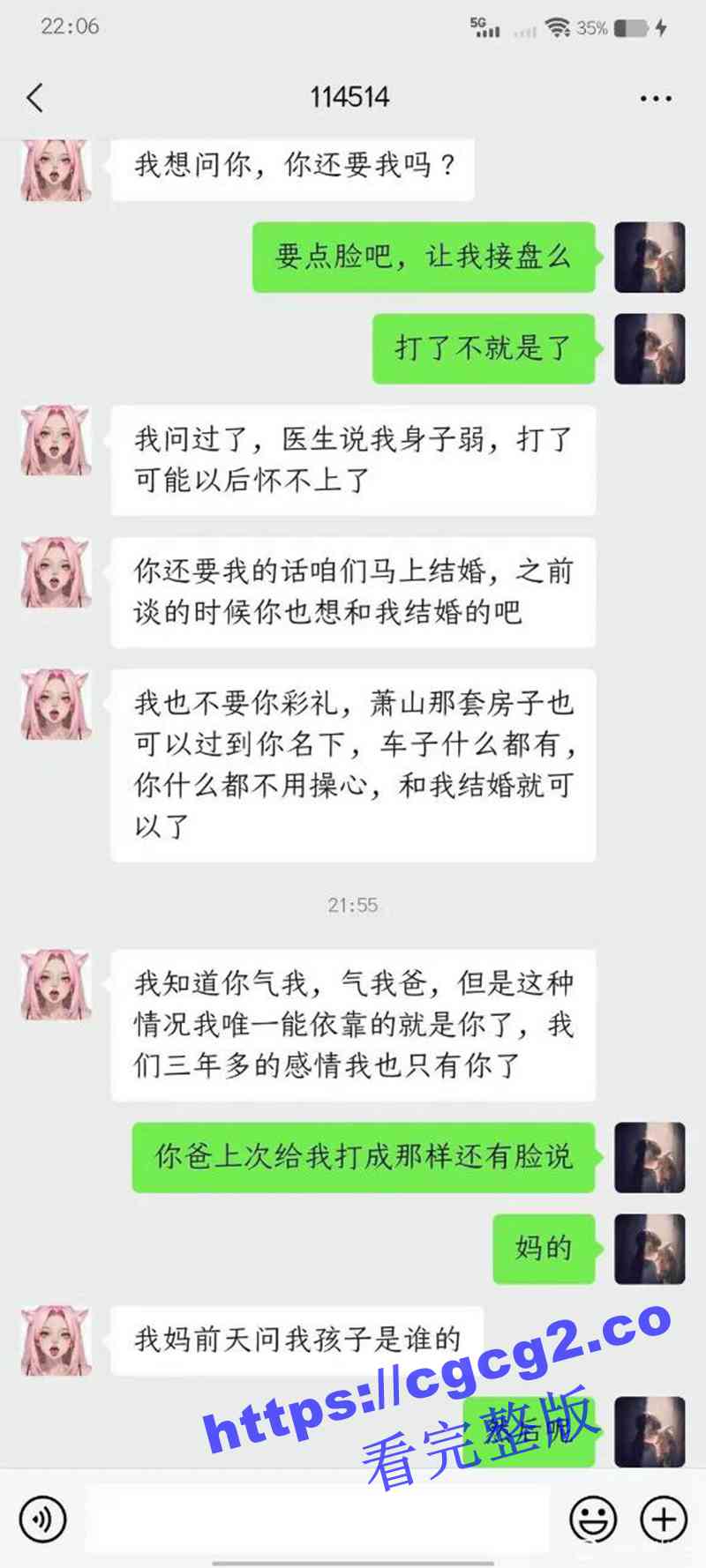
Task: Open the plus attachments menu
Action: click(664, 1519)
